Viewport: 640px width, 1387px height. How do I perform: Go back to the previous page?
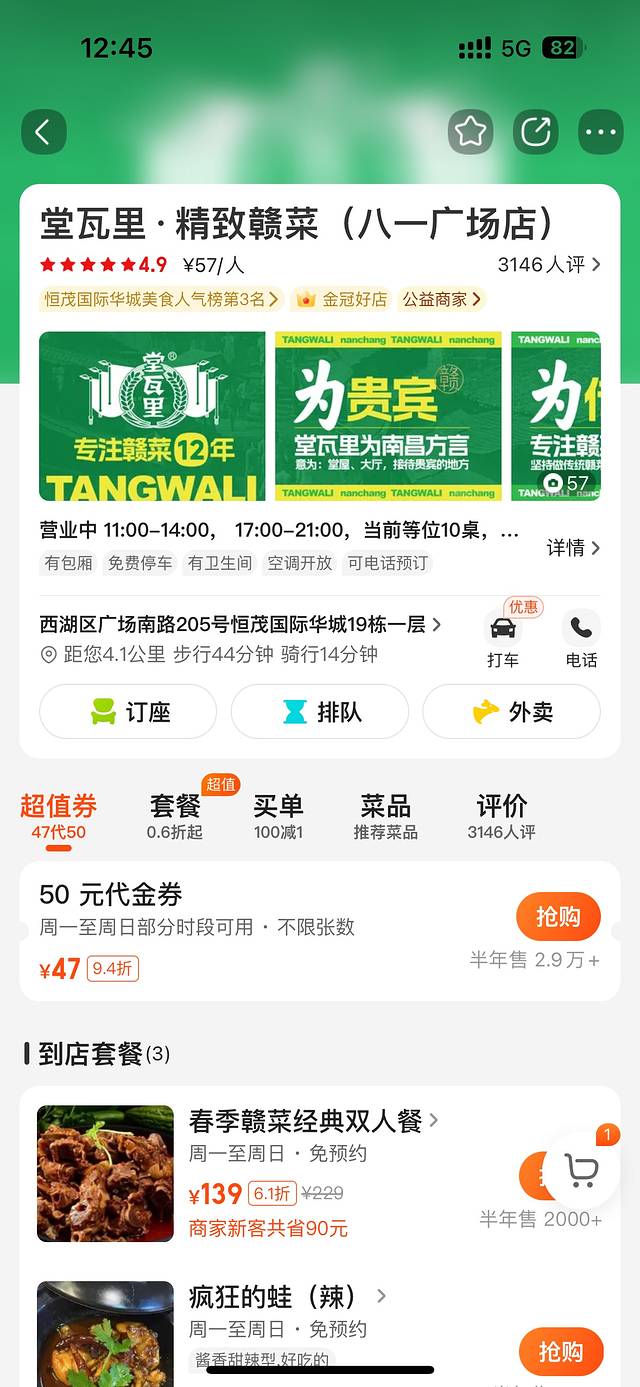(43, 132)
